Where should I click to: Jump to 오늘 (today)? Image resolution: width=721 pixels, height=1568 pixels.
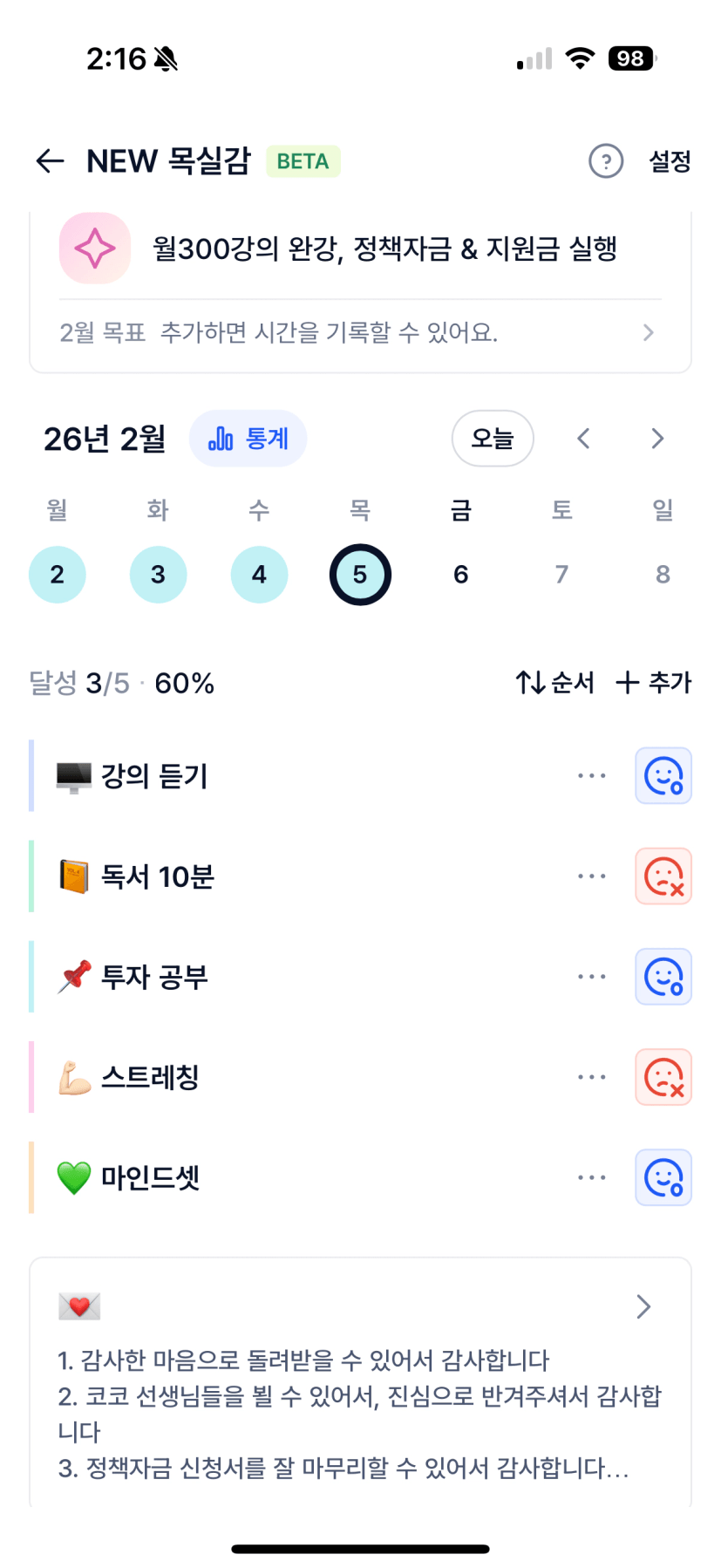(x=493, y=439)
